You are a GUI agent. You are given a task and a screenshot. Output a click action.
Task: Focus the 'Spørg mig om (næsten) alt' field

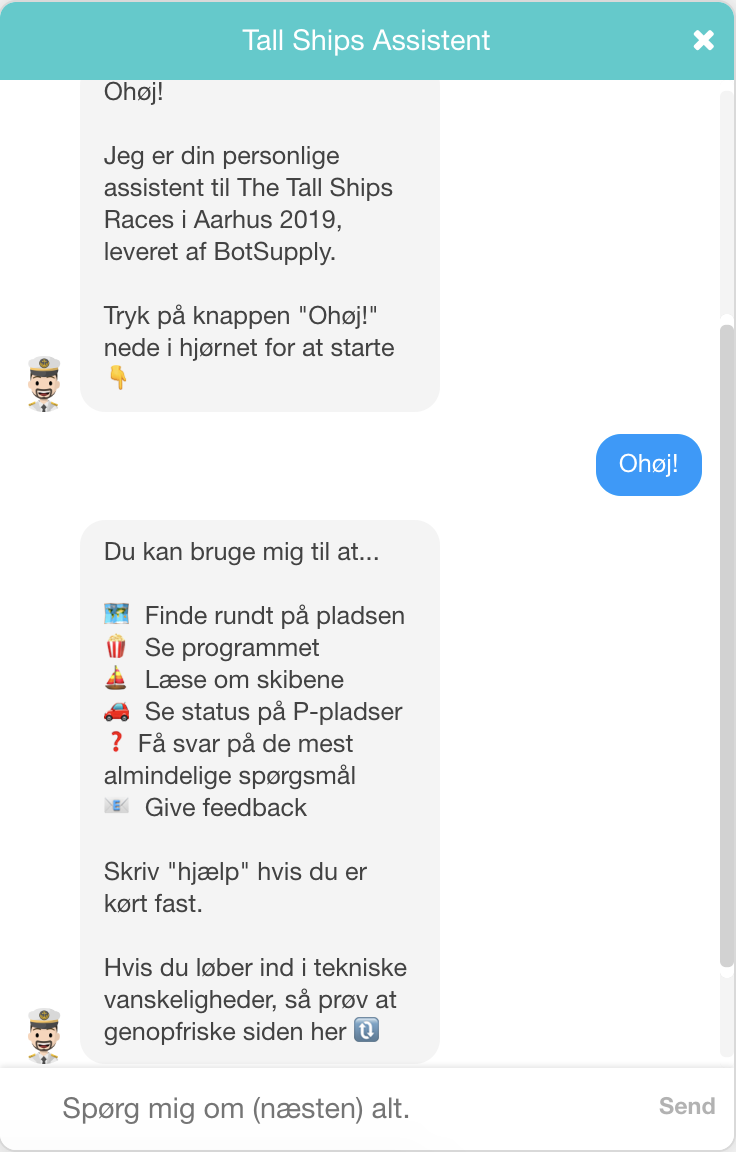pyautogui.click(x=330, y=1108)
